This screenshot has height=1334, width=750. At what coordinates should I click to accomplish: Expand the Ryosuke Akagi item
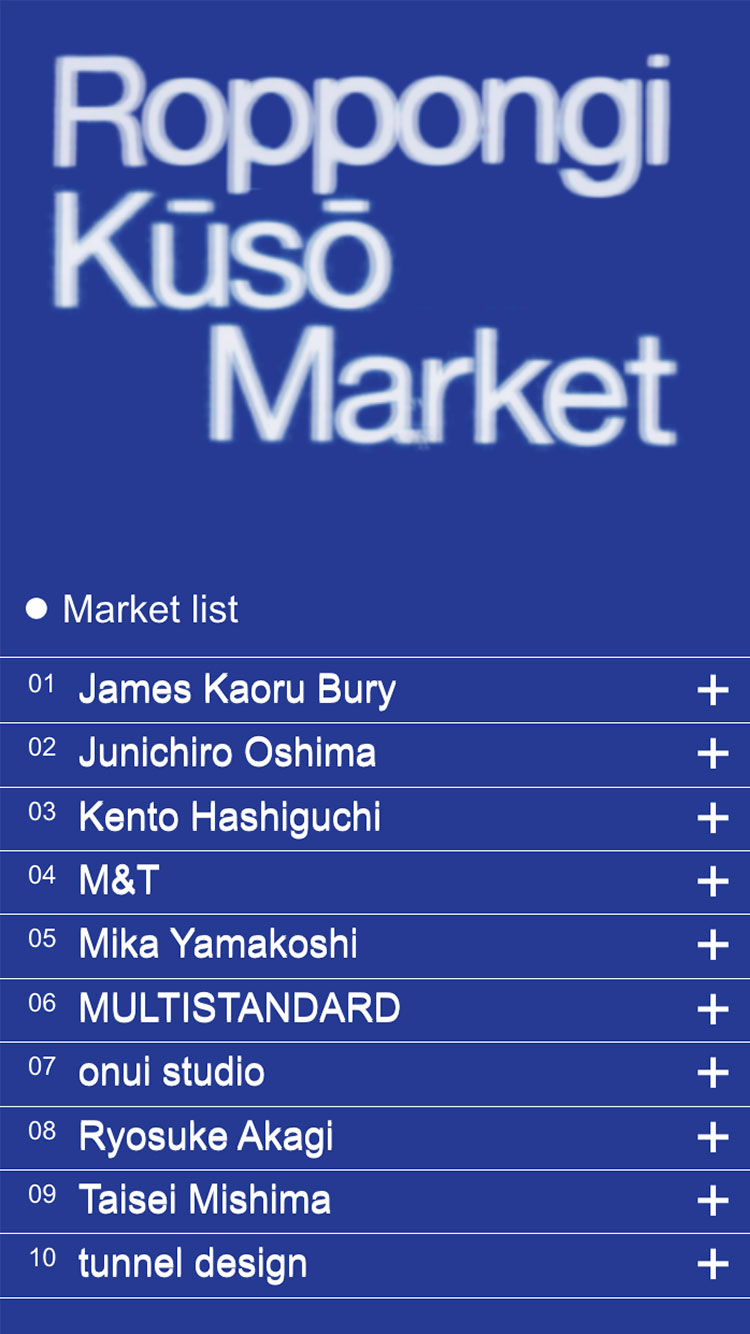point(712,1137)
